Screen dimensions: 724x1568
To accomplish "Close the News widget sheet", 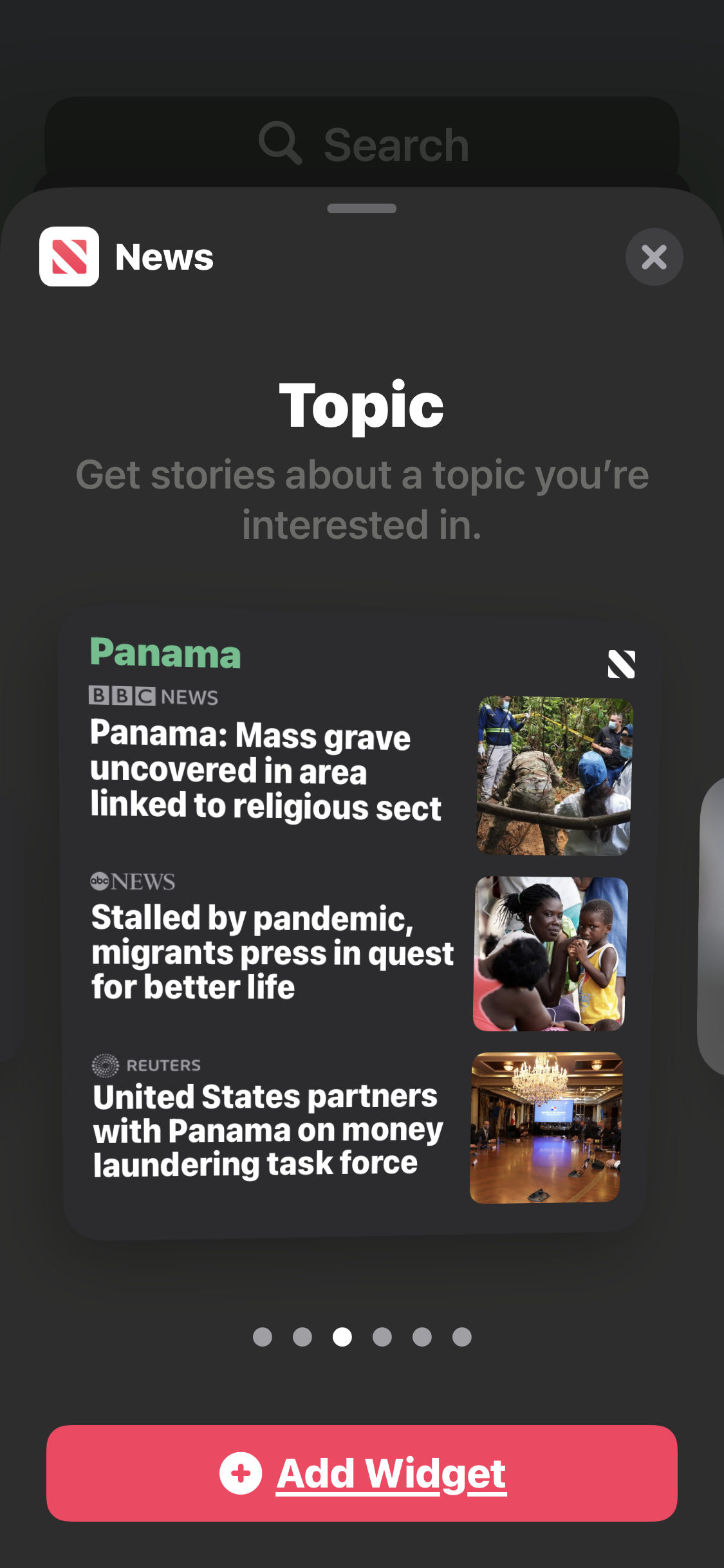I will click(654, 257).
